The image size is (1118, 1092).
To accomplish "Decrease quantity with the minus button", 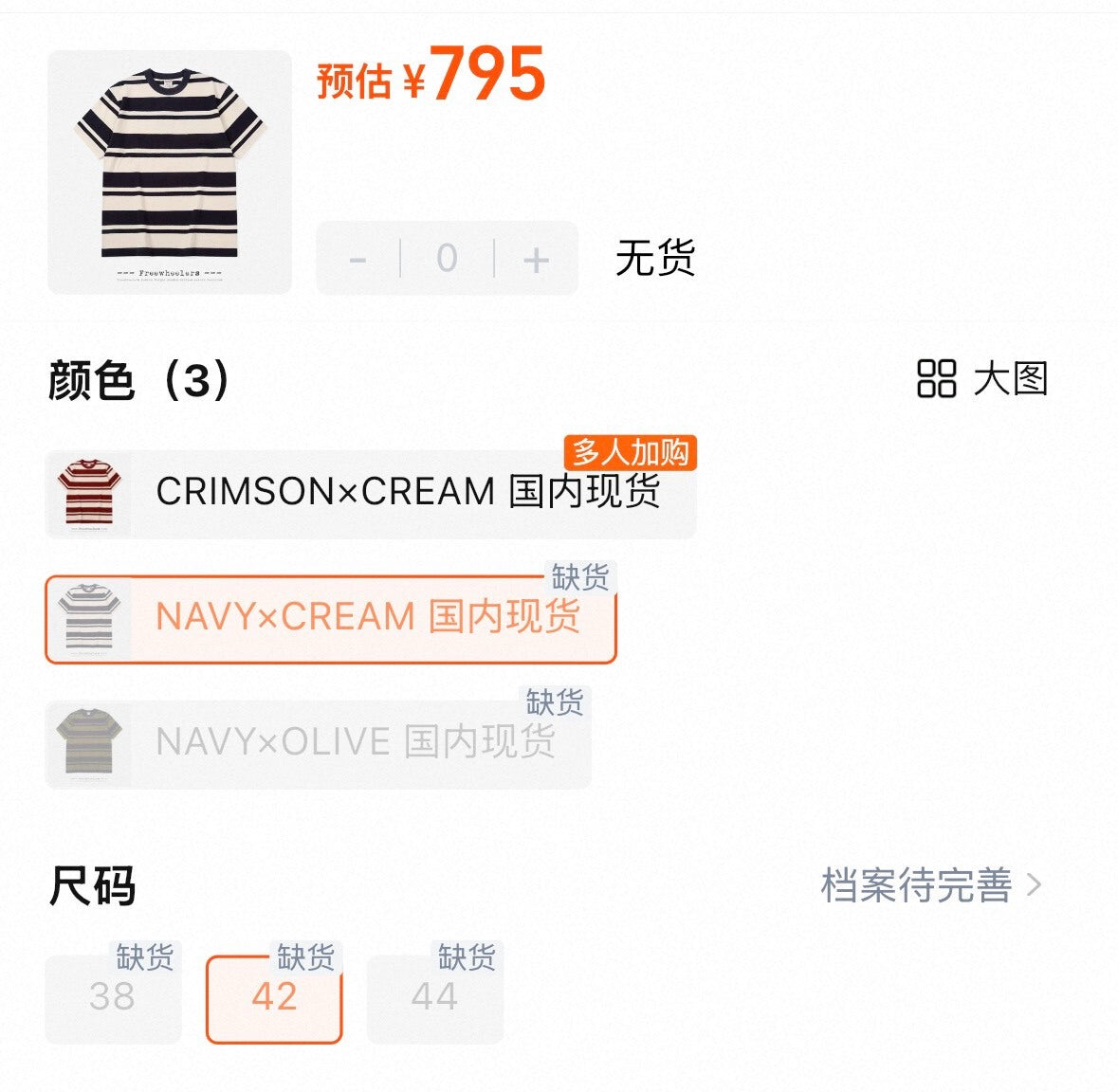I will [x=358, y=259].
